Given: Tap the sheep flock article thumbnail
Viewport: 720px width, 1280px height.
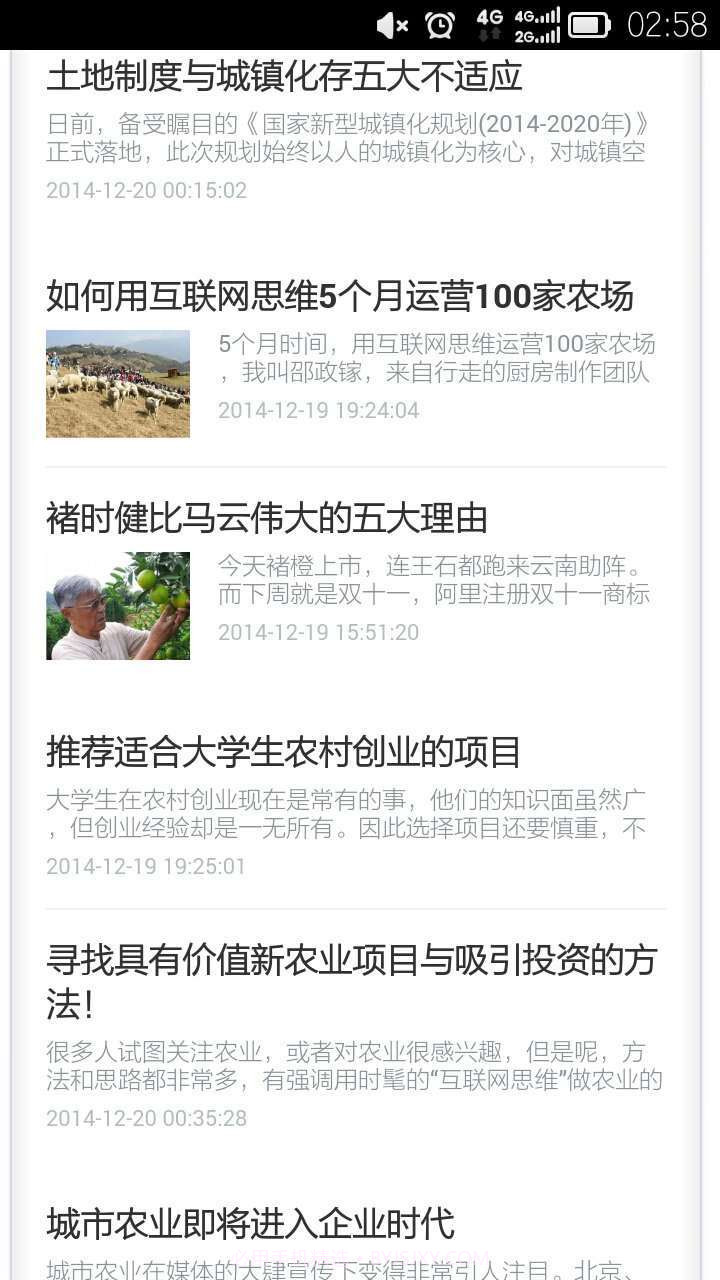Looking at the screenshot, I should point(117,383).
